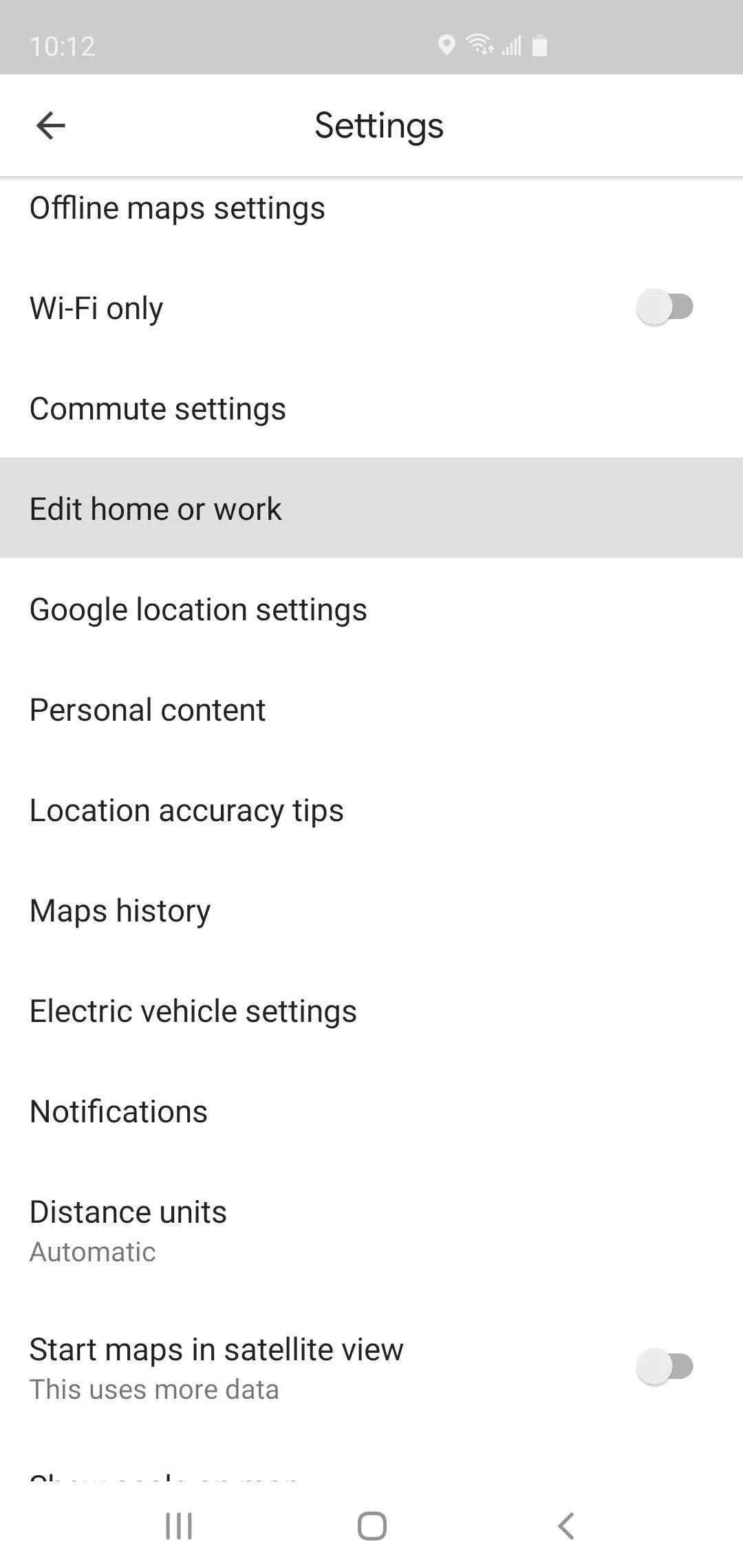Open Personal content

pos(371,709)
